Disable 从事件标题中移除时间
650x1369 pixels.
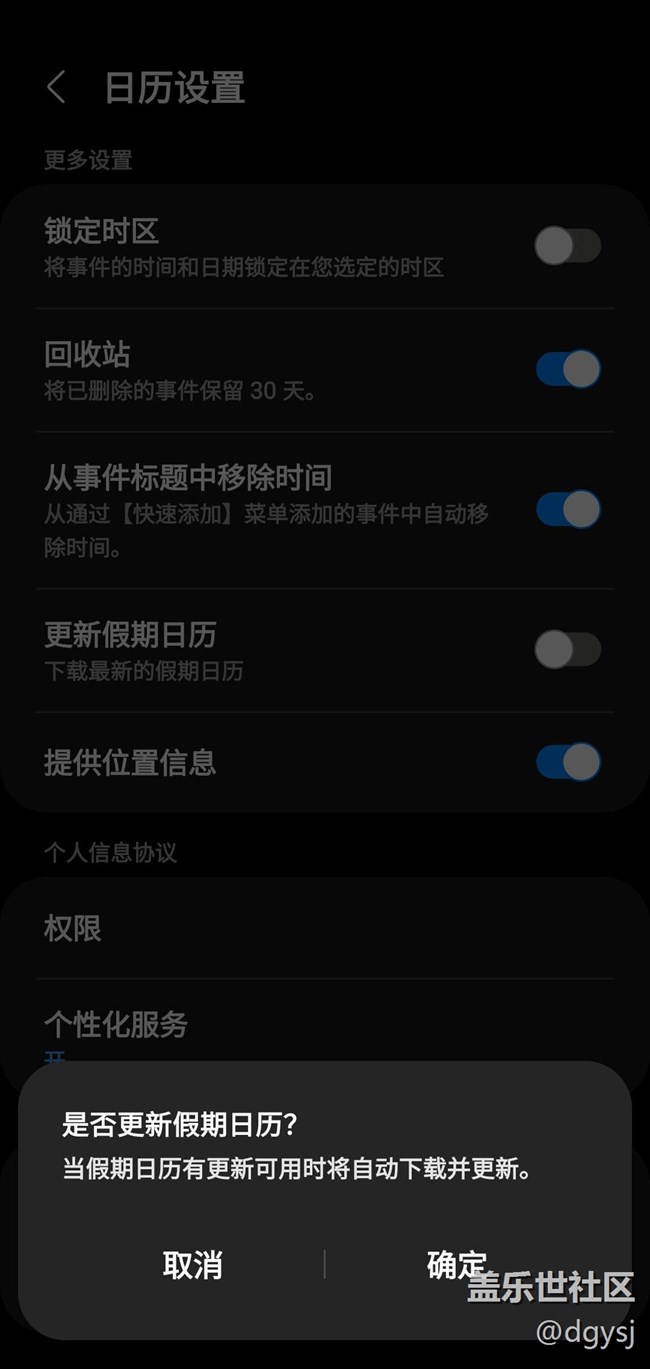[567, 510]
